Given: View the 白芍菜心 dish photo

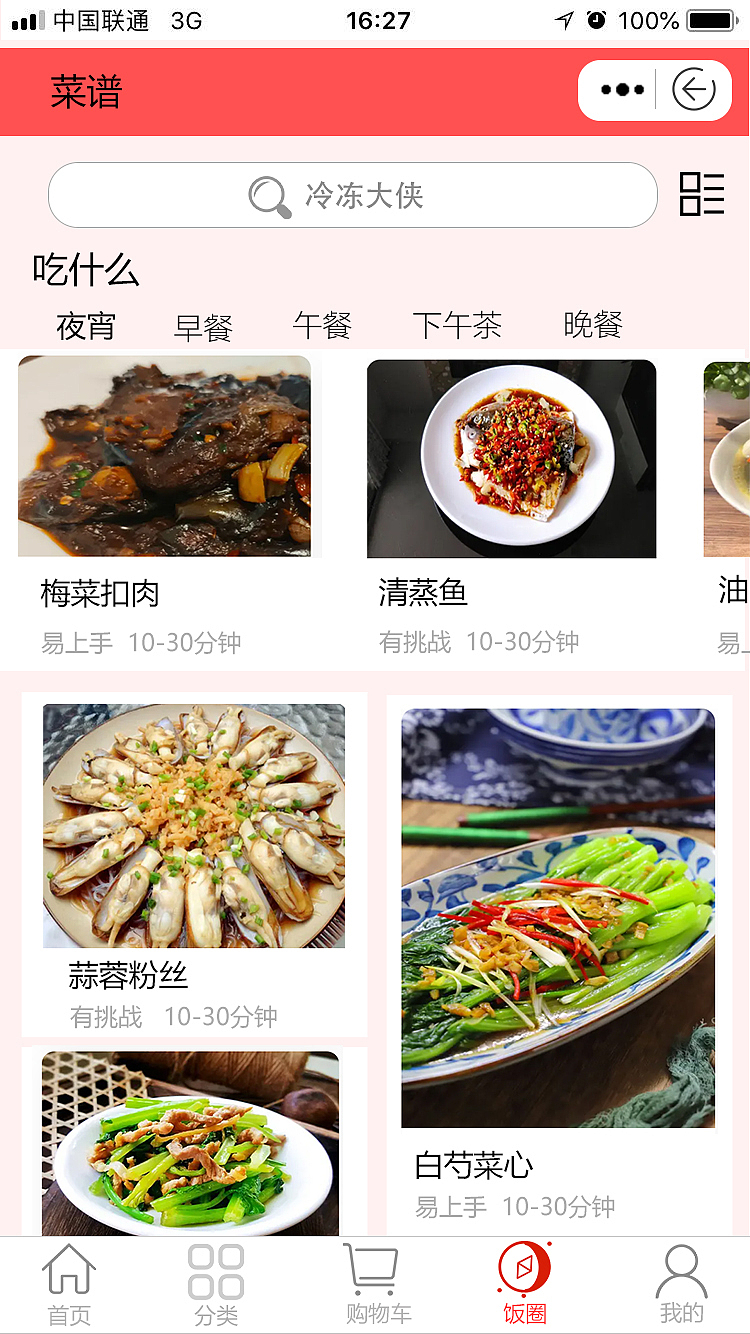Looking at the screenshot, I should 558,915.
